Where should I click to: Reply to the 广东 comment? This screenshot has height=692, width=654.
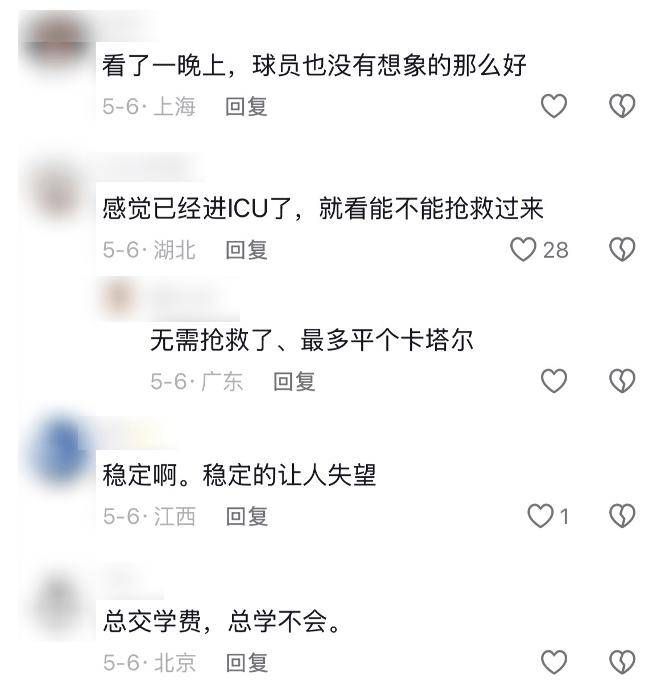[x=294, y=381]
